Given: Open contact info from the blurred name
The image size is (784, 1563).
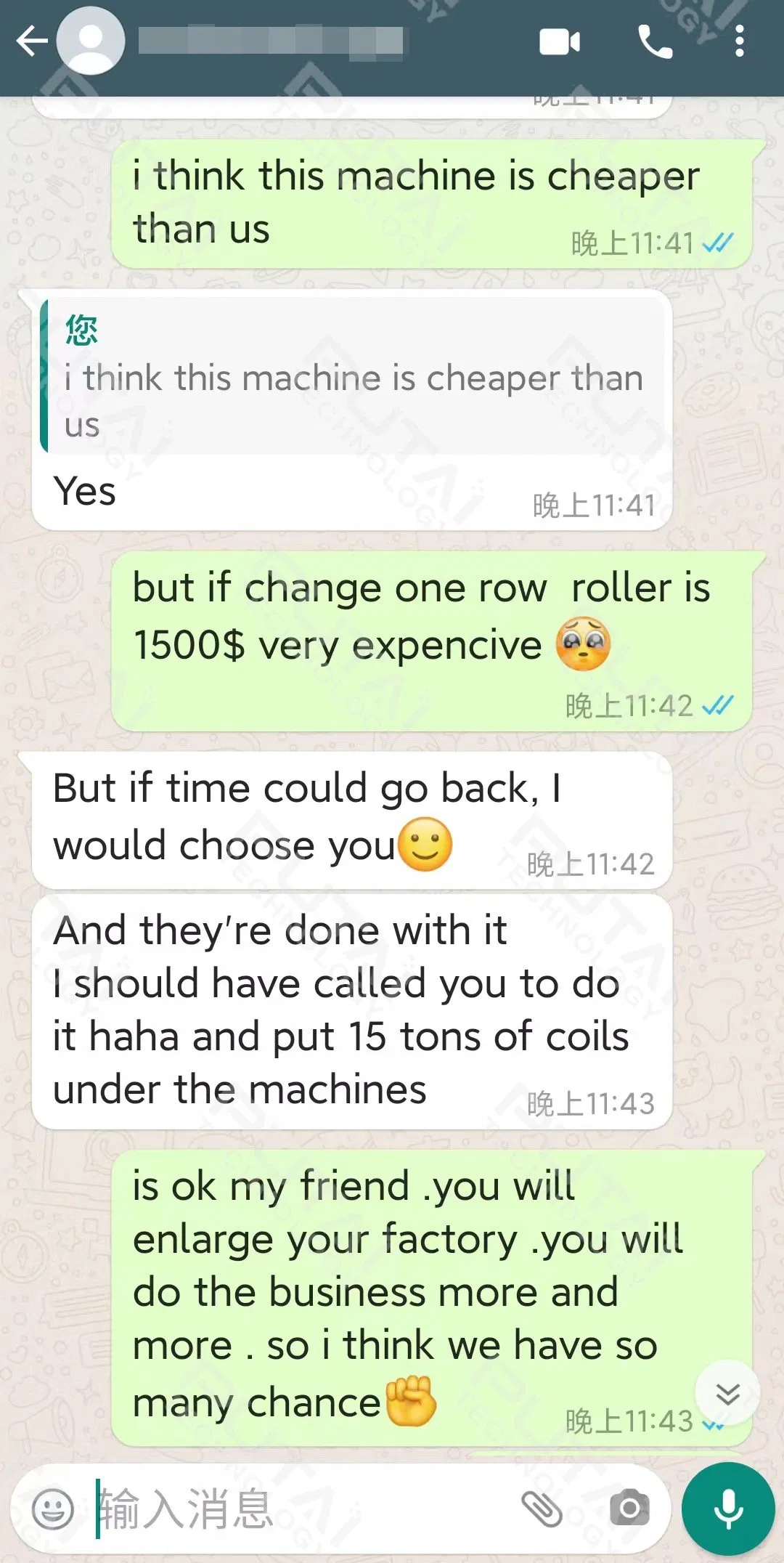Looking at the screenshot, I should 271,41.
